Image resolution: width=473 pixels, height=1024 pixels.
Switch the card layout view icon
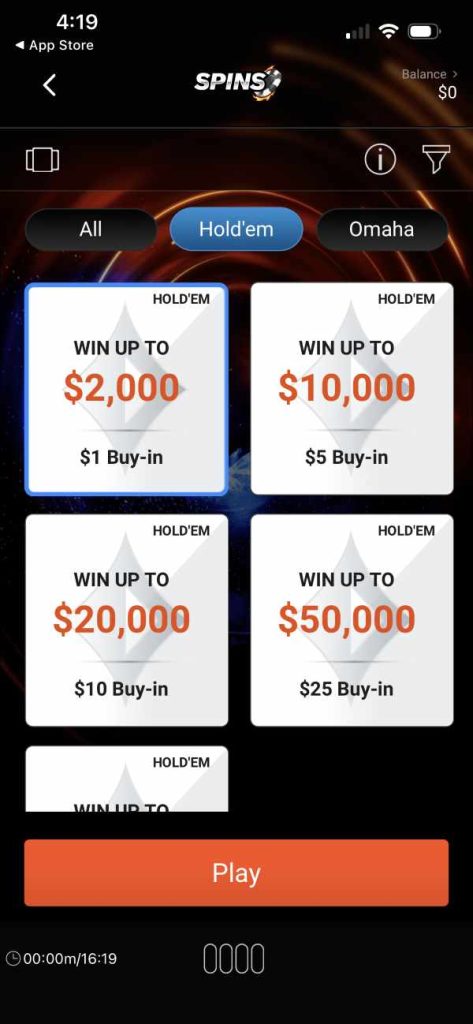(x=42, y=159)
